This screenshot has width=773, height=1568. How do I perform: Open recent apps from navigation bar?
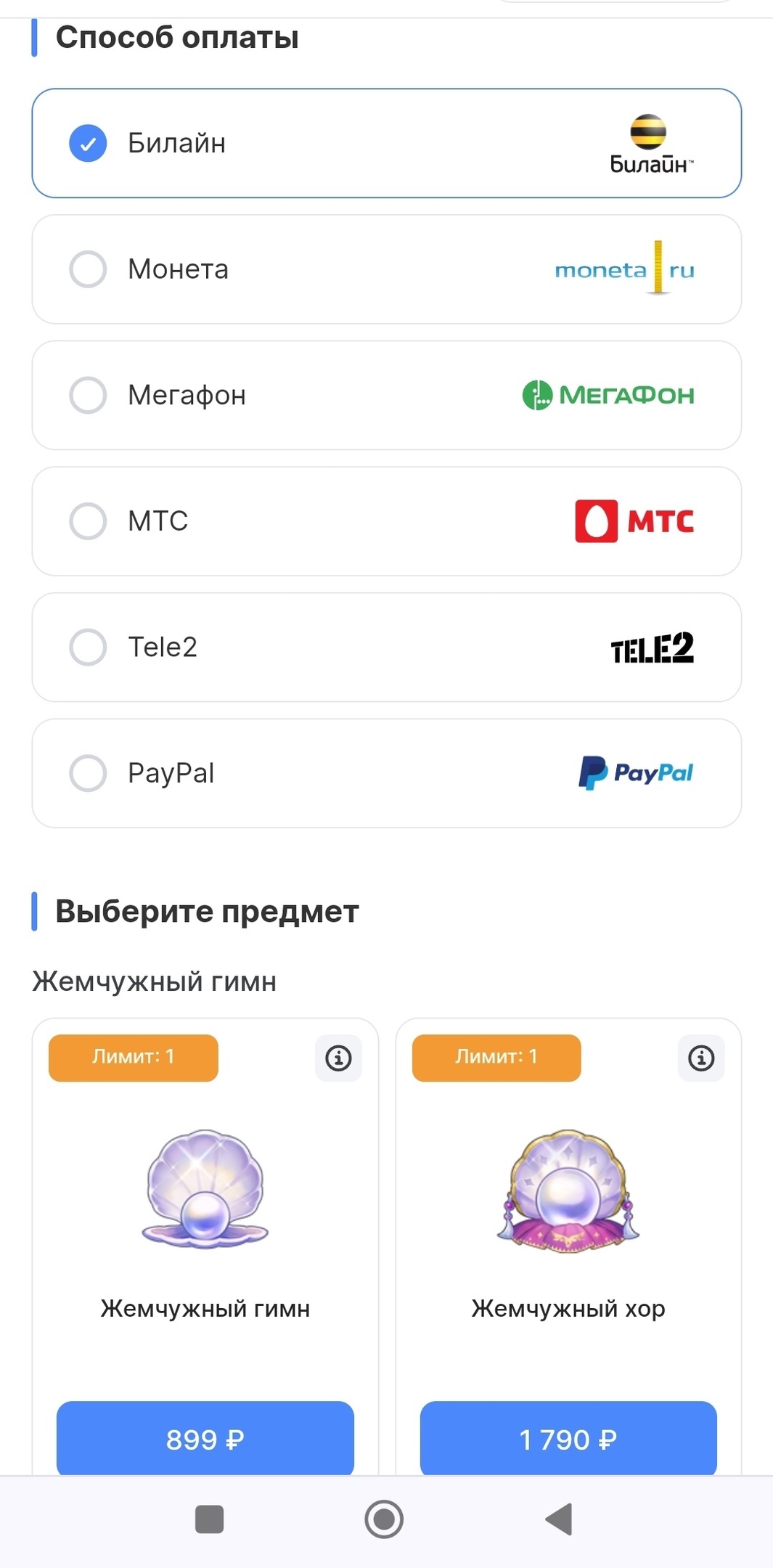pos(210,1519)
